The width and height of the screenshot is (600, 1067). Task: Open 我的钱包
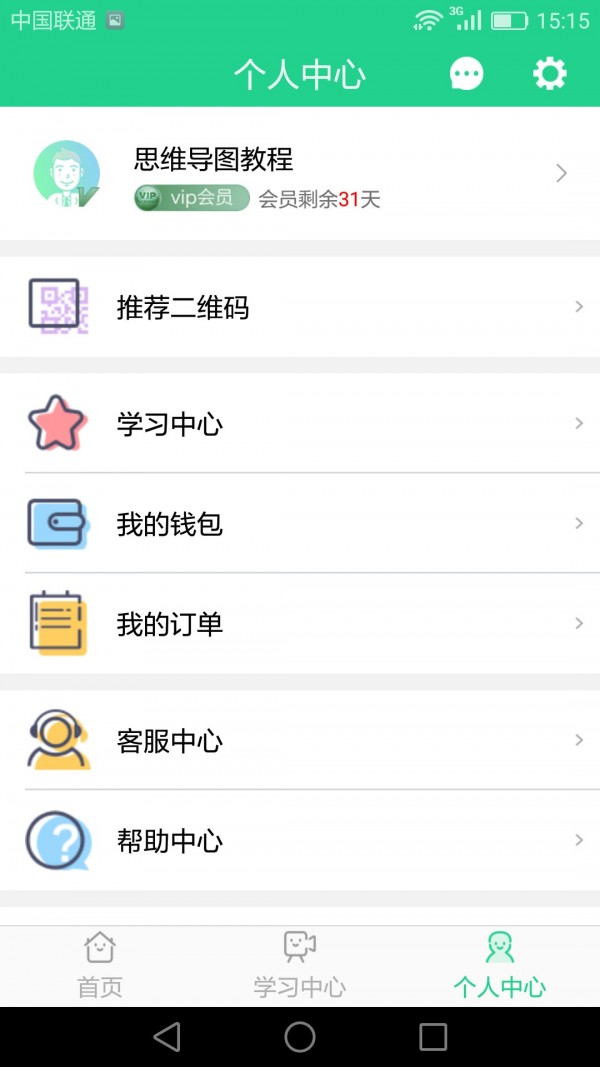click(300, 524)
